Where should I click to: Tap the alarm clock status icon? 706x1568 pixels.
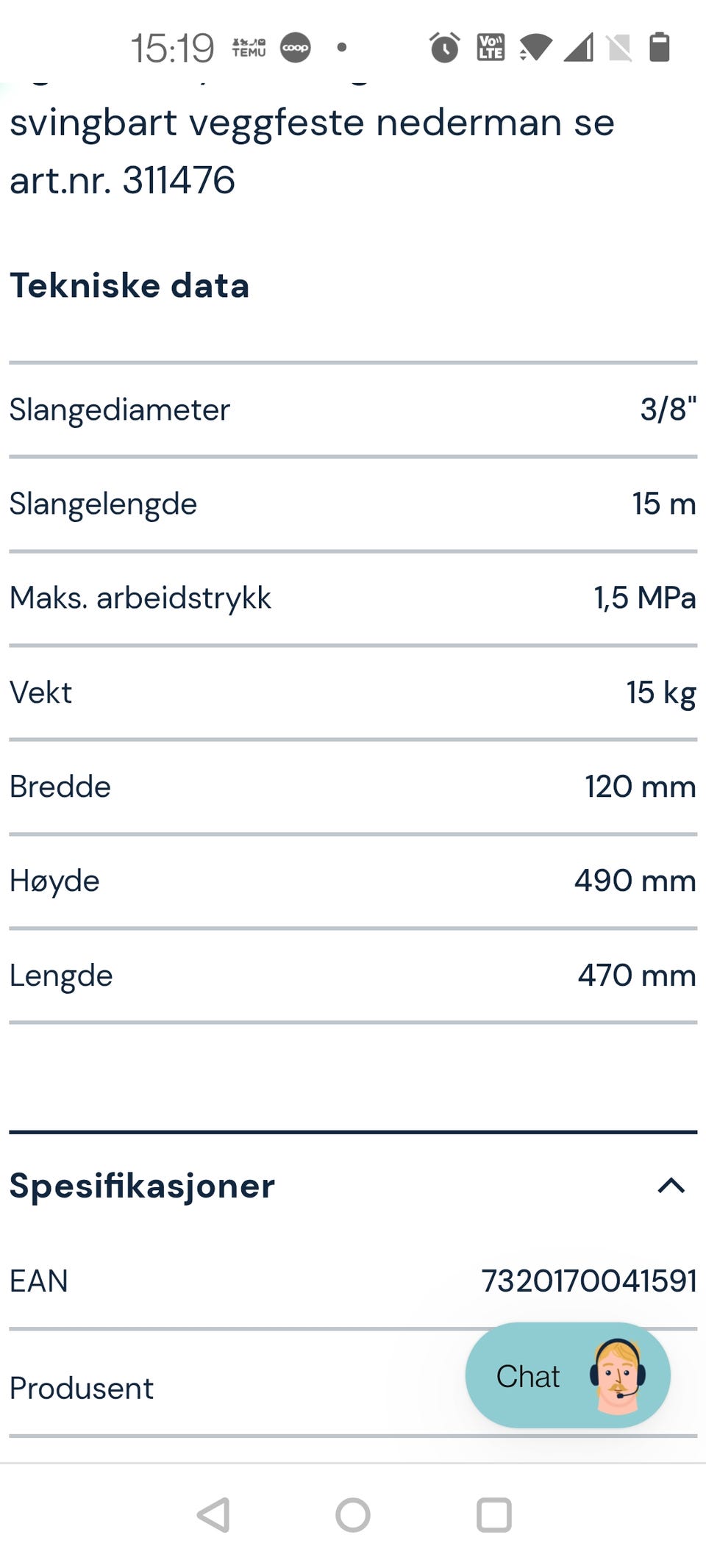pos(446,46)
